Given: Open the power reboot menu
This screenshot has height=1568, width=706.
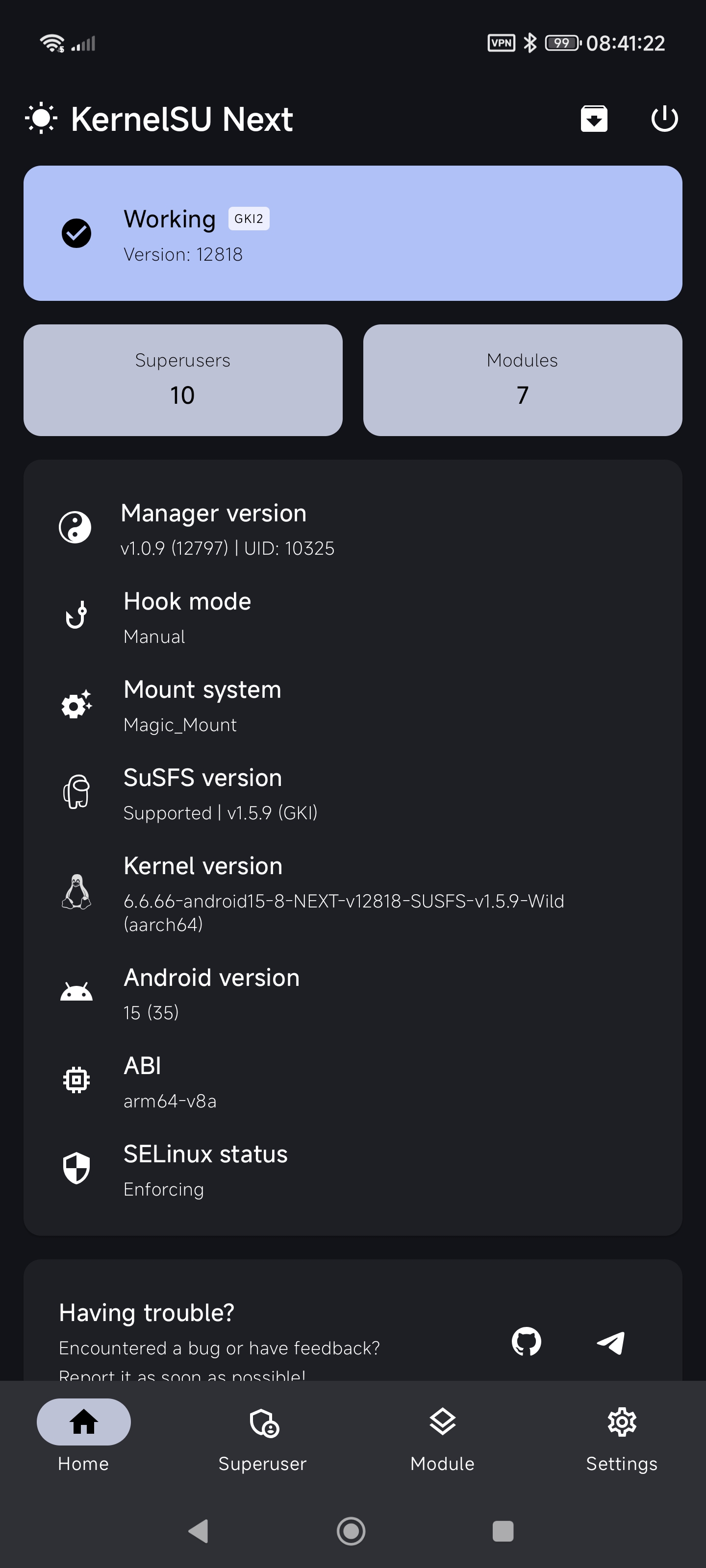Looking at the screenshot, I should coord(664,119).
